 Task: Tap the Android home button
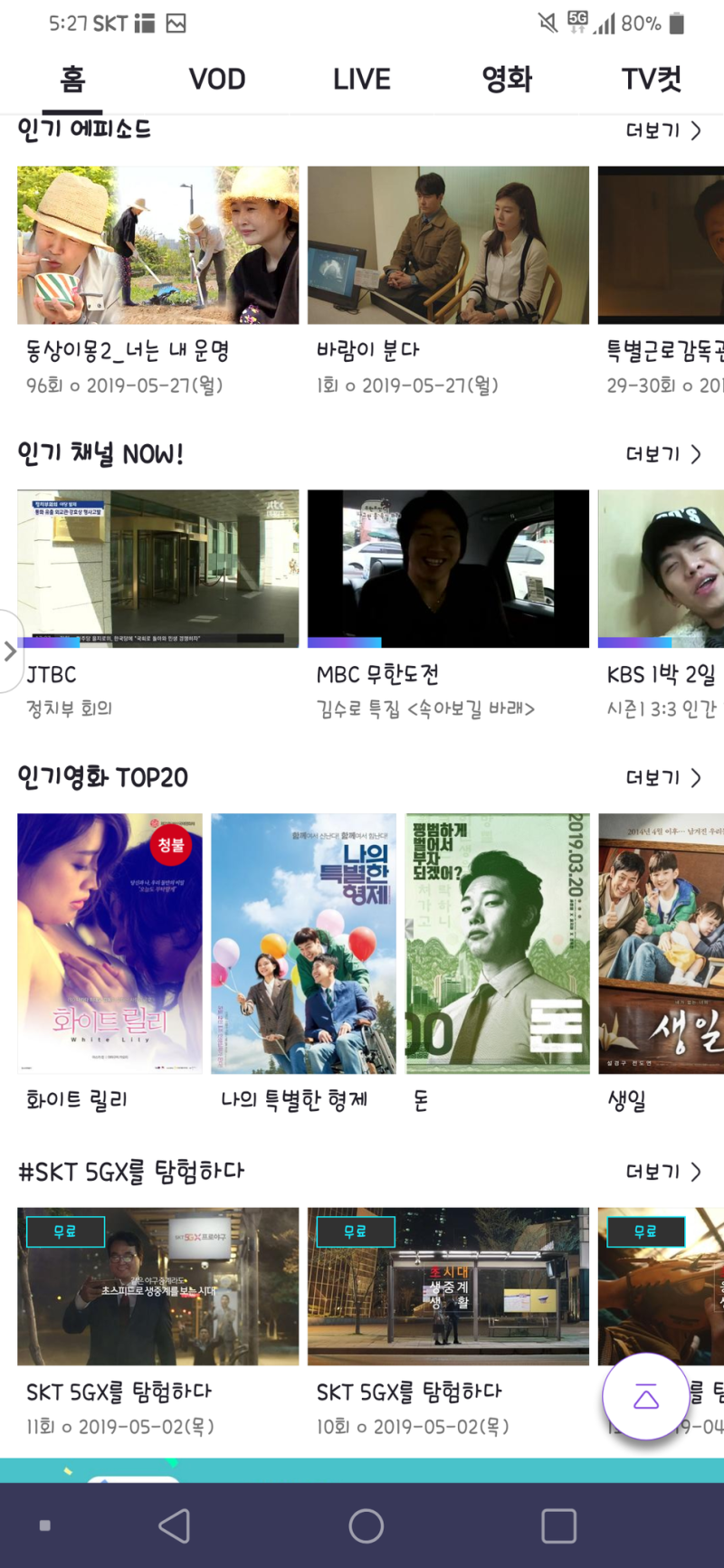(365, 1525)
